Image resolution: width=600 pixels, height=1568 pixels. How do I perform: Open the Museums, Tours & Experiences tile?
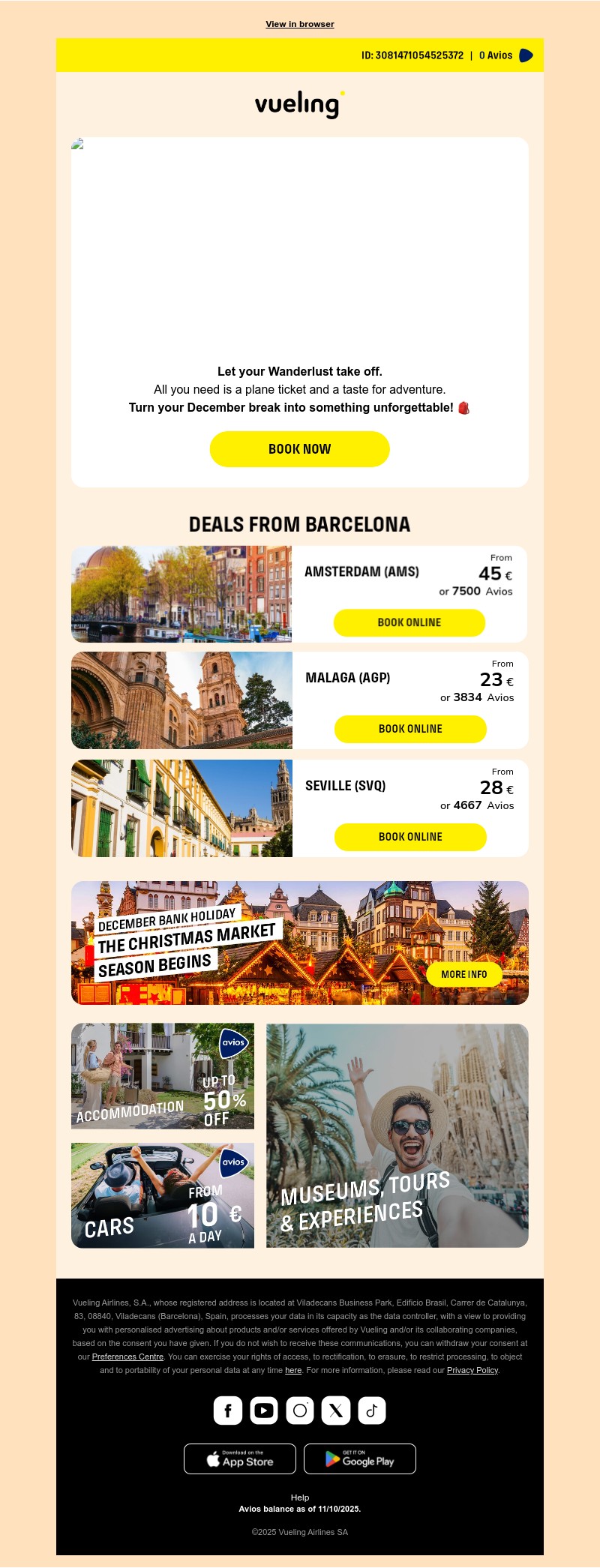pyautogui.click(x=397, y=1135)
